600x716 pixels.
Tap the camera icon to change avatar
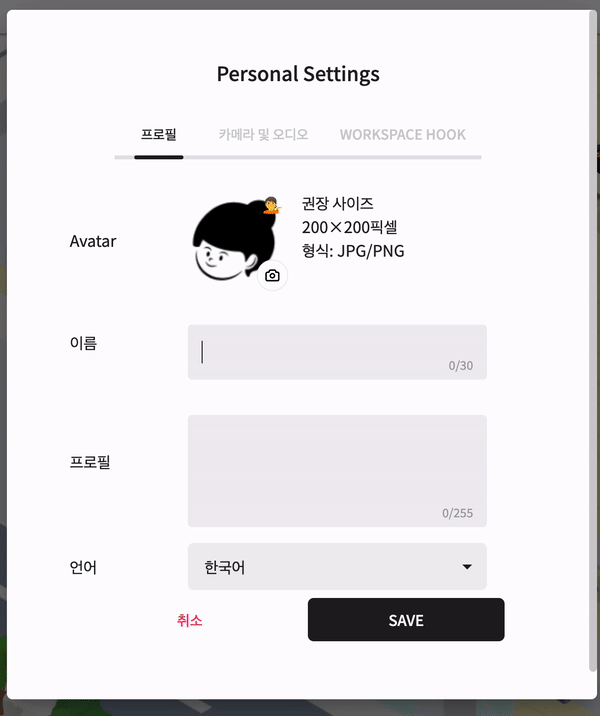point(272,276)
